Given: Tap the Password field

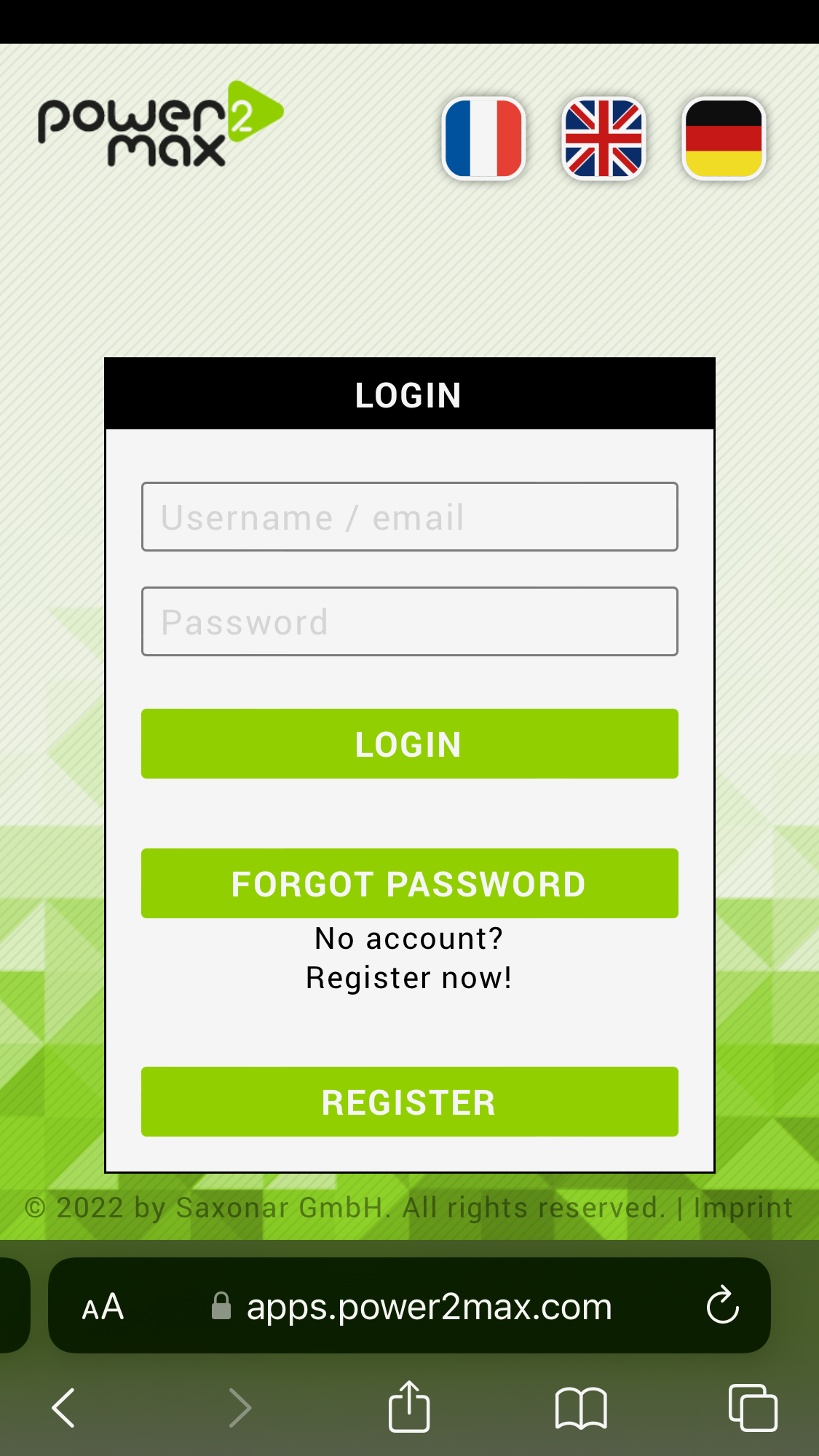Looking at the screenshot, I should point(410,621).
